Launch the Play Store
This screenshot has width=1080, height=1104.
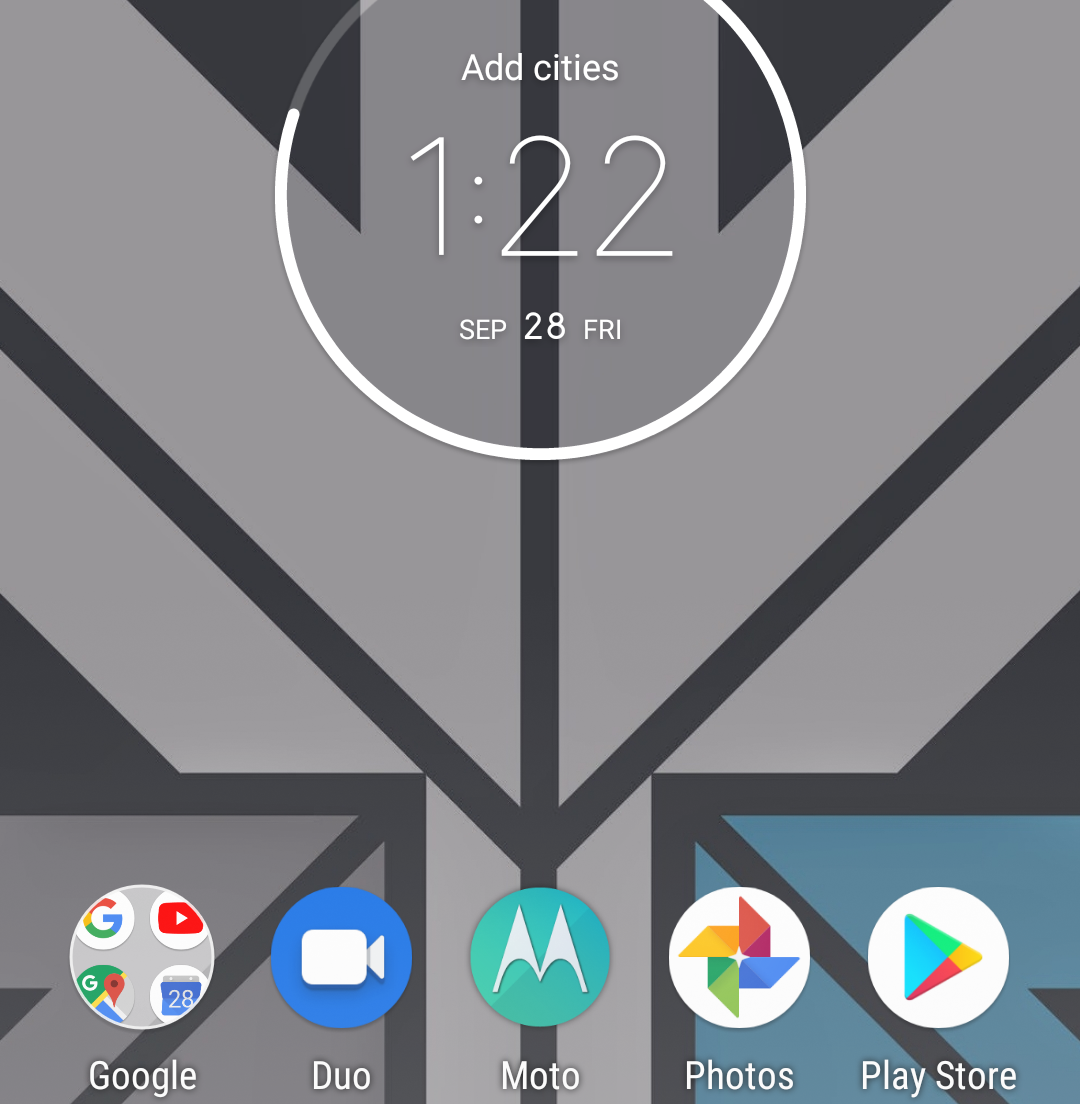(x=938, y=957)
